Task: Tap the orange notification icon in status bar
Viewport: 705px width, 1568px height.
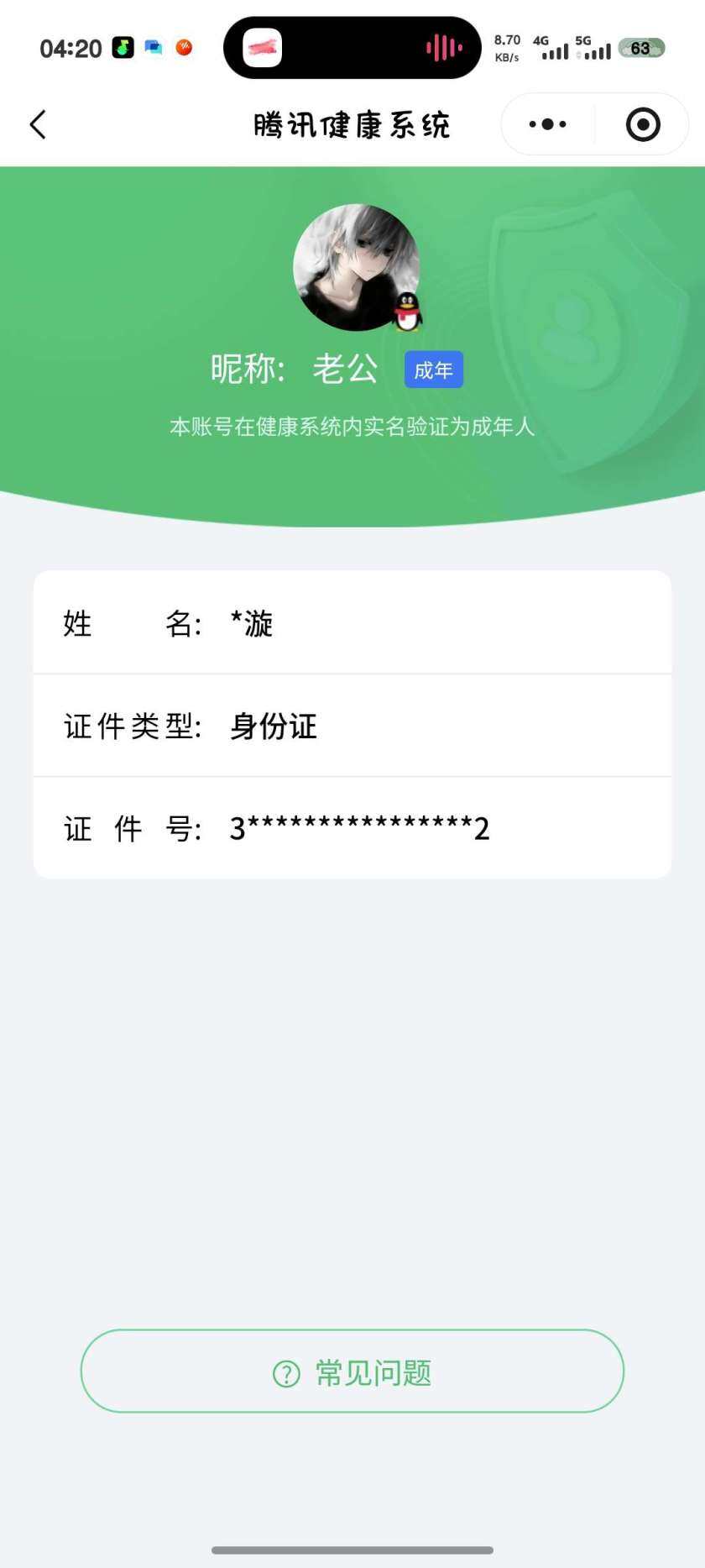Action: click(x=184, y=48)
